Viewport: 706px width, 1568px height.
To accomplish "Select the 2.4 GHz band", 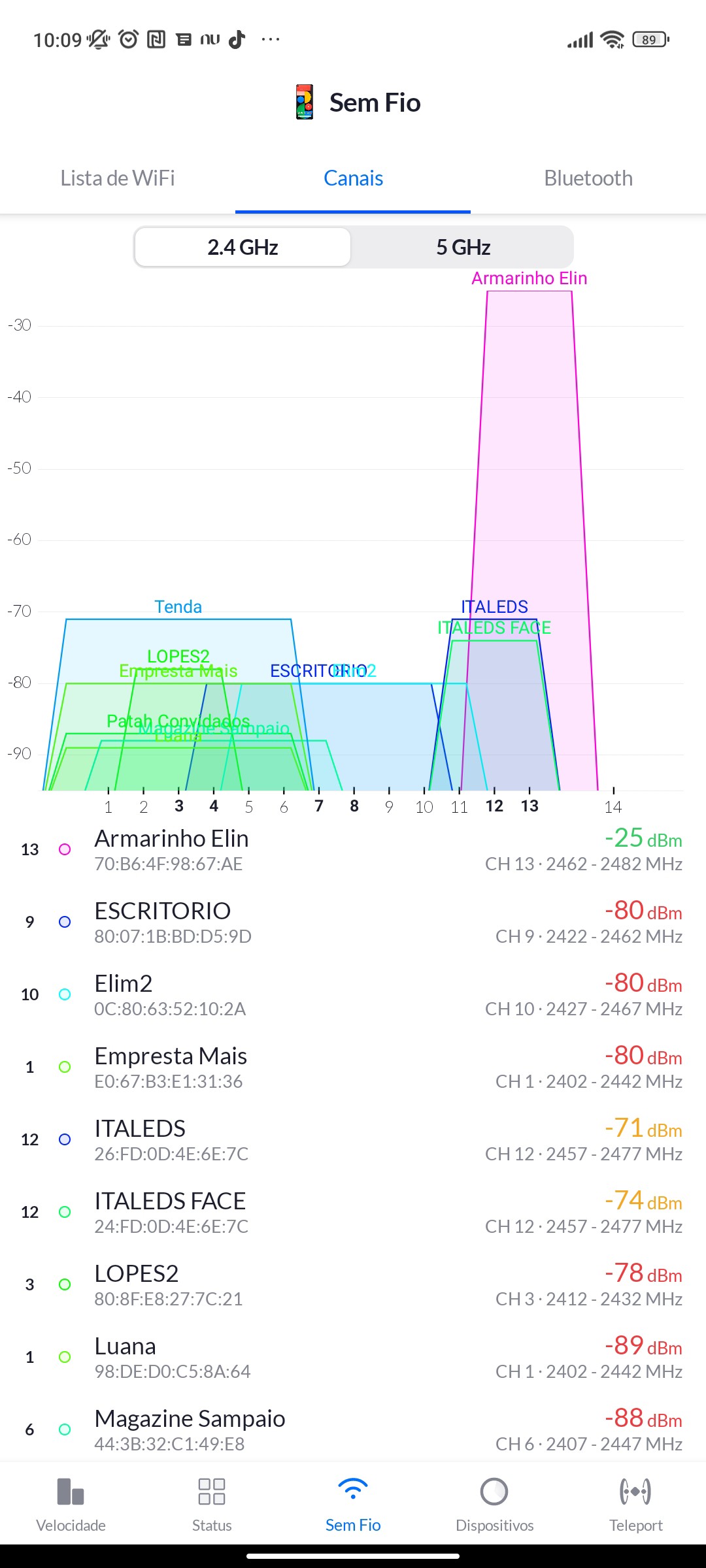I will pyautogui.click(x=243, y=247).
